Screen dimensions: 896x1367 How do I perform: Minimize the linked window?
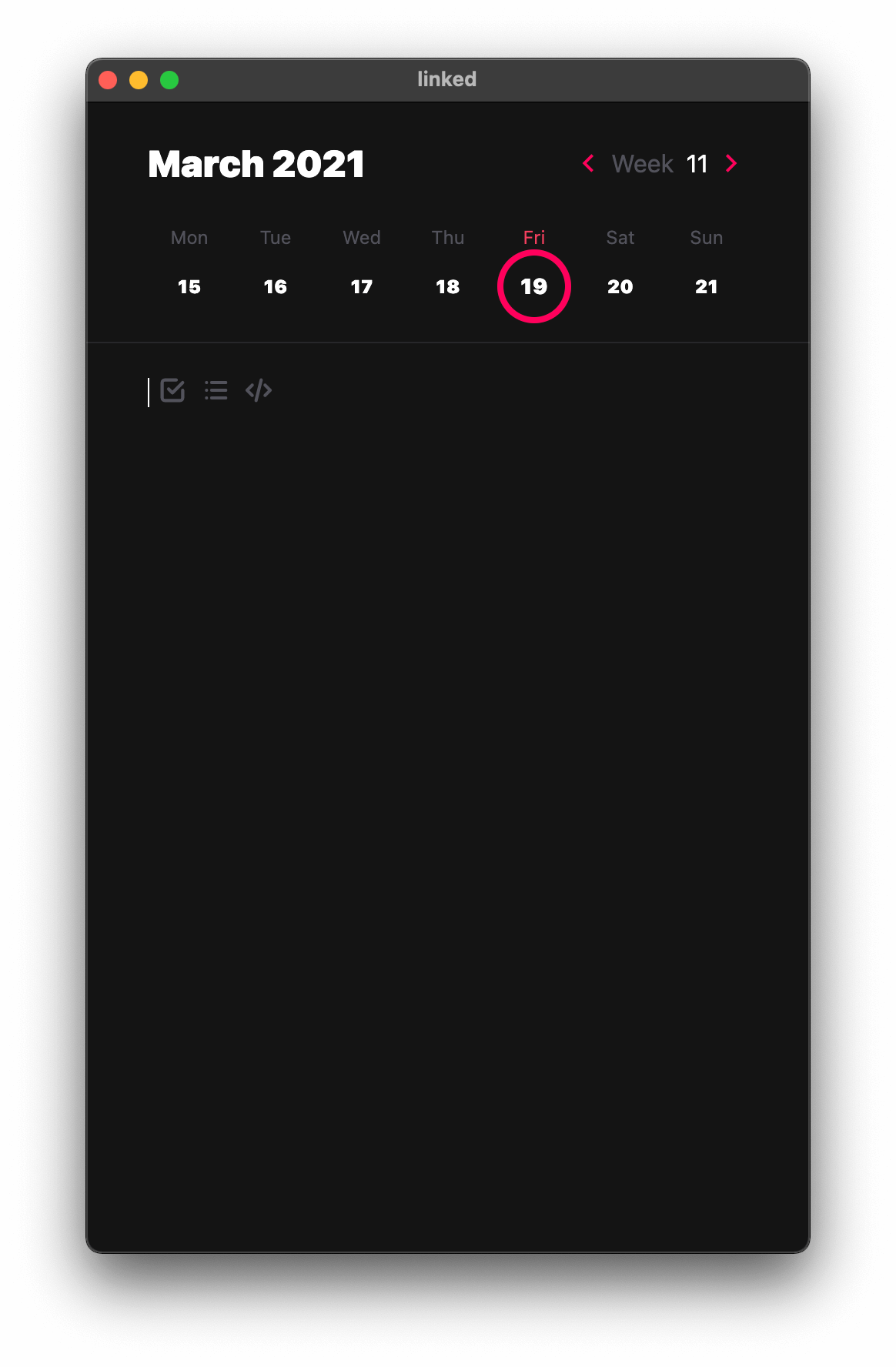[x=139, y=79]
